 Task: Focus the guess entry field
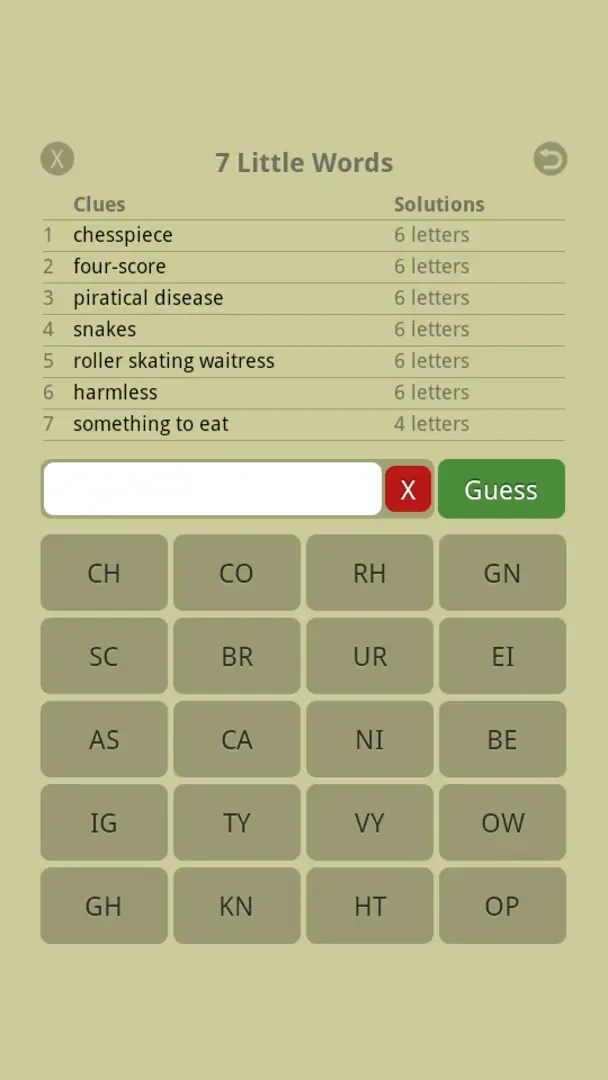pos(212,490)
